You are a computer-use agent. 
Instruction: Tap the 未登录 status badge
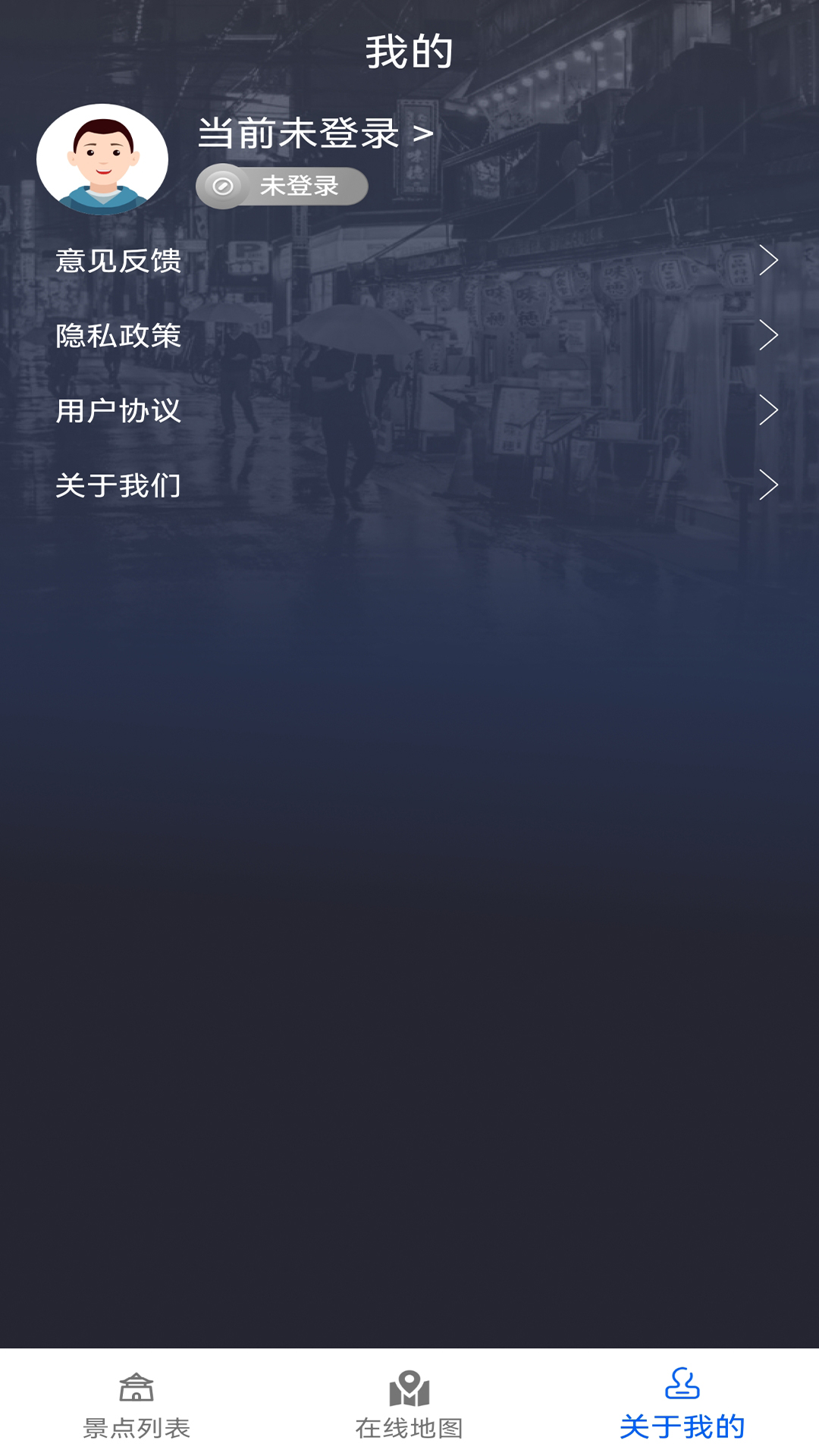[282, 186]
